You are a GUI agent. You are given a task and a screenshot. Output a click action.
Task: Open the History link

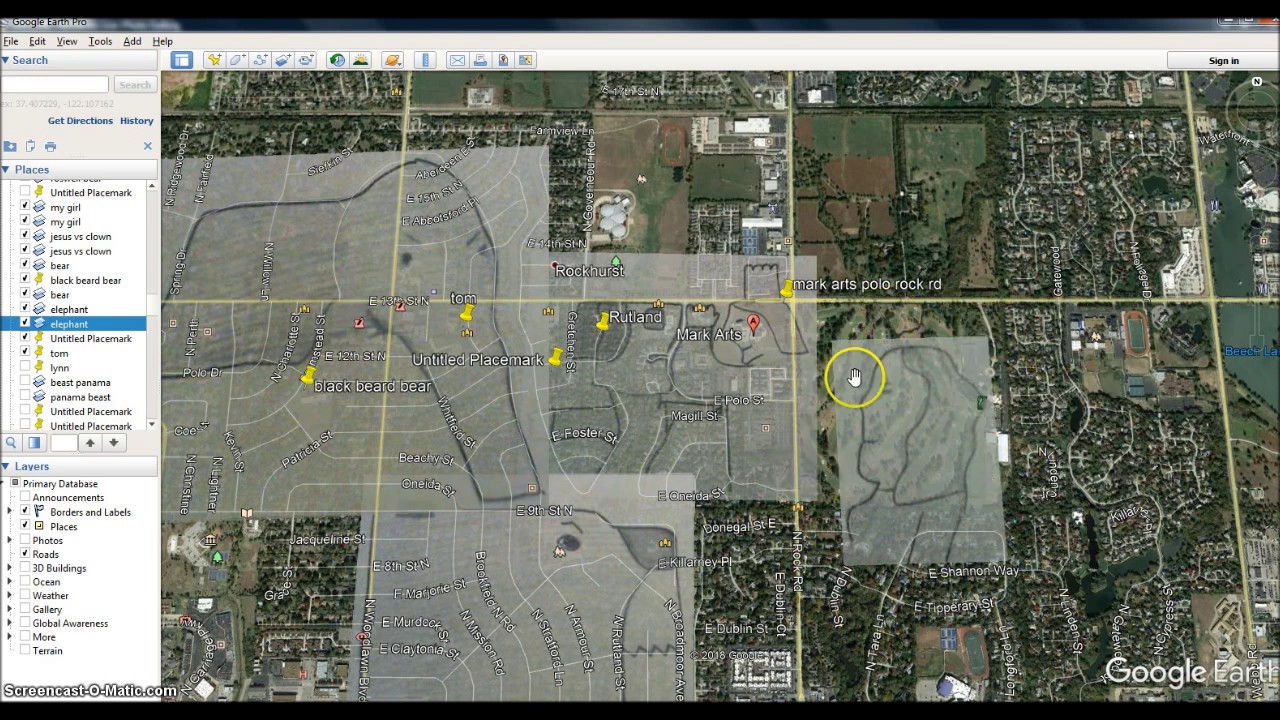[x=137, y=121]
